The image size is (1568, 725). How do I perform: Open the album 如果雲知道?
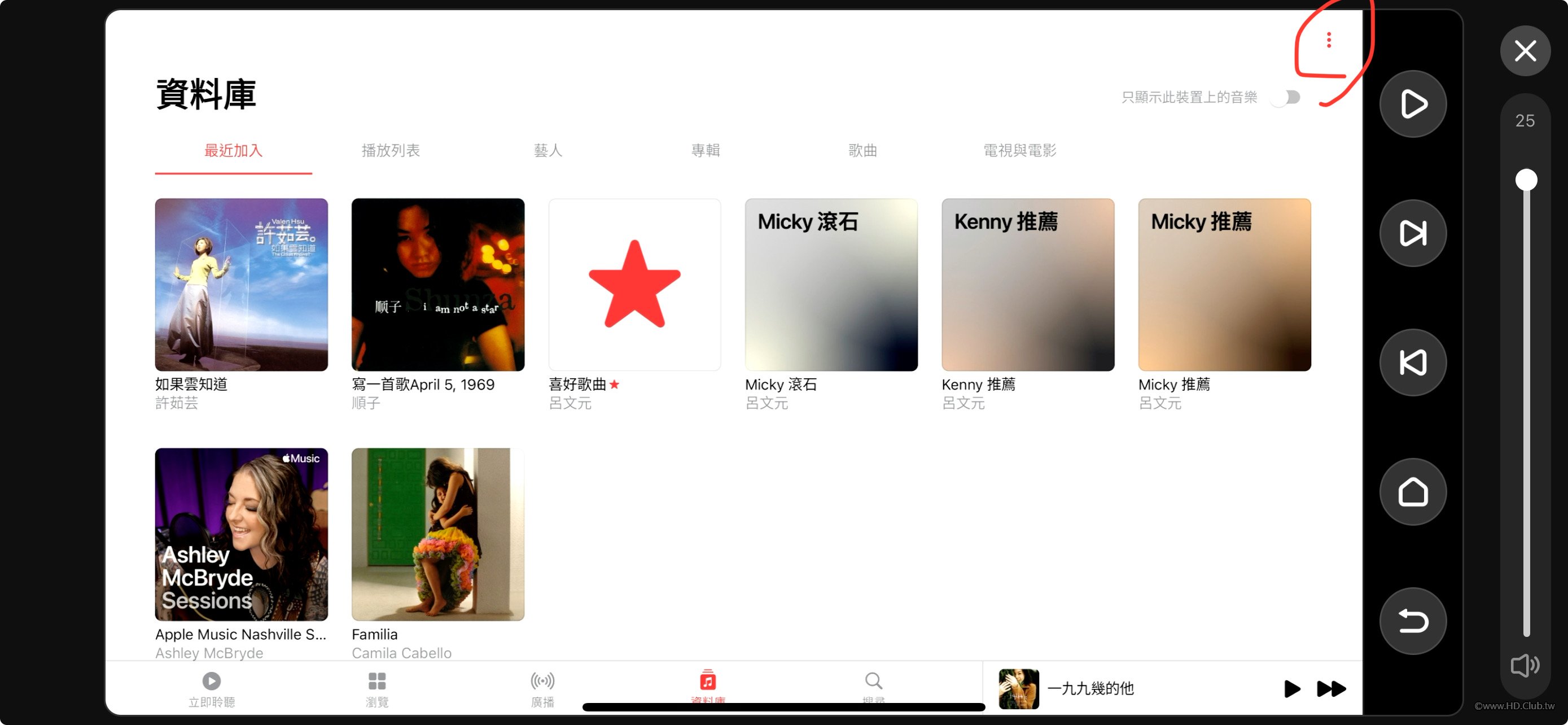click(241, 284)
